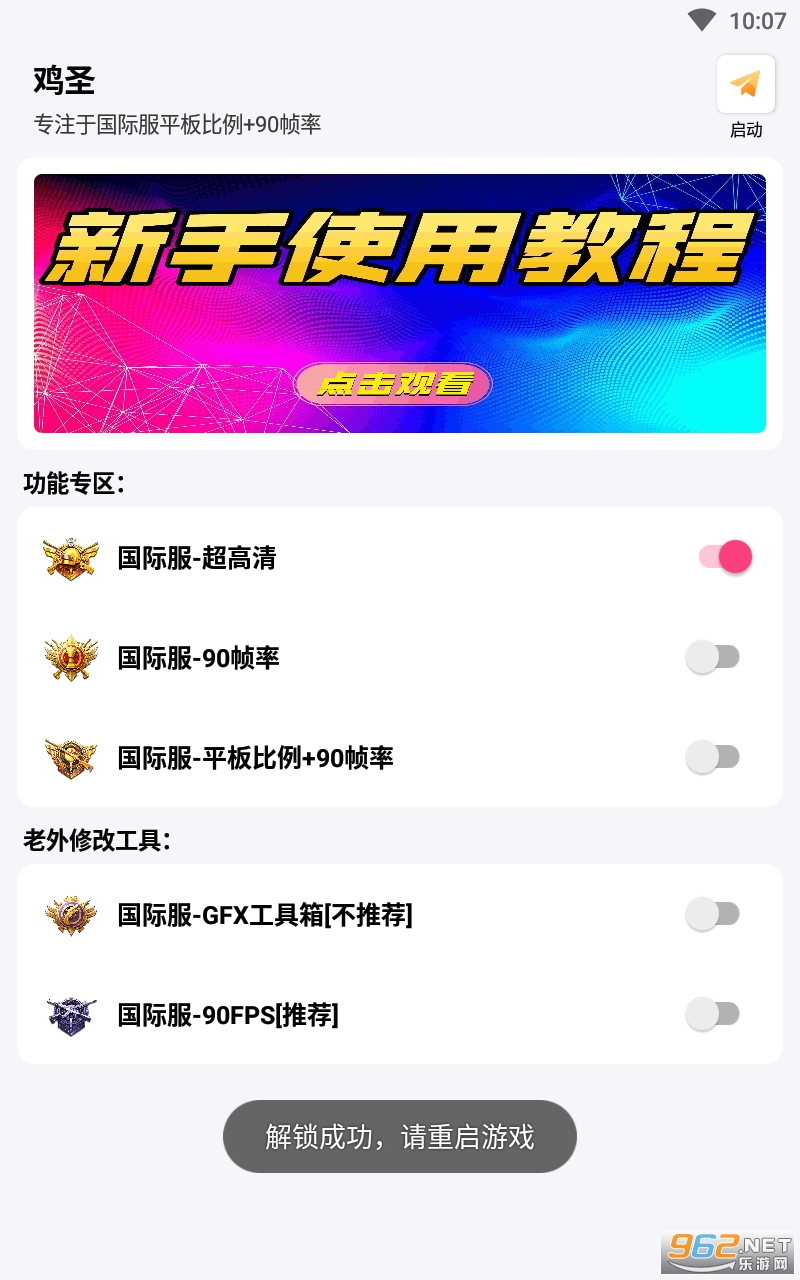Turn off 国际服-超高清 switch

tap(725, 557)
